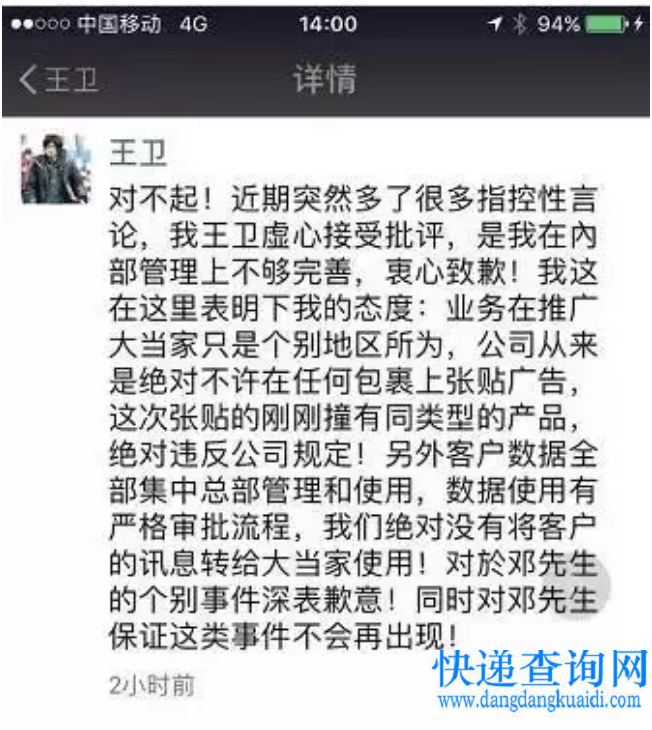
Task: Go back to 王卫's page
Action: (x=58, y=80)
